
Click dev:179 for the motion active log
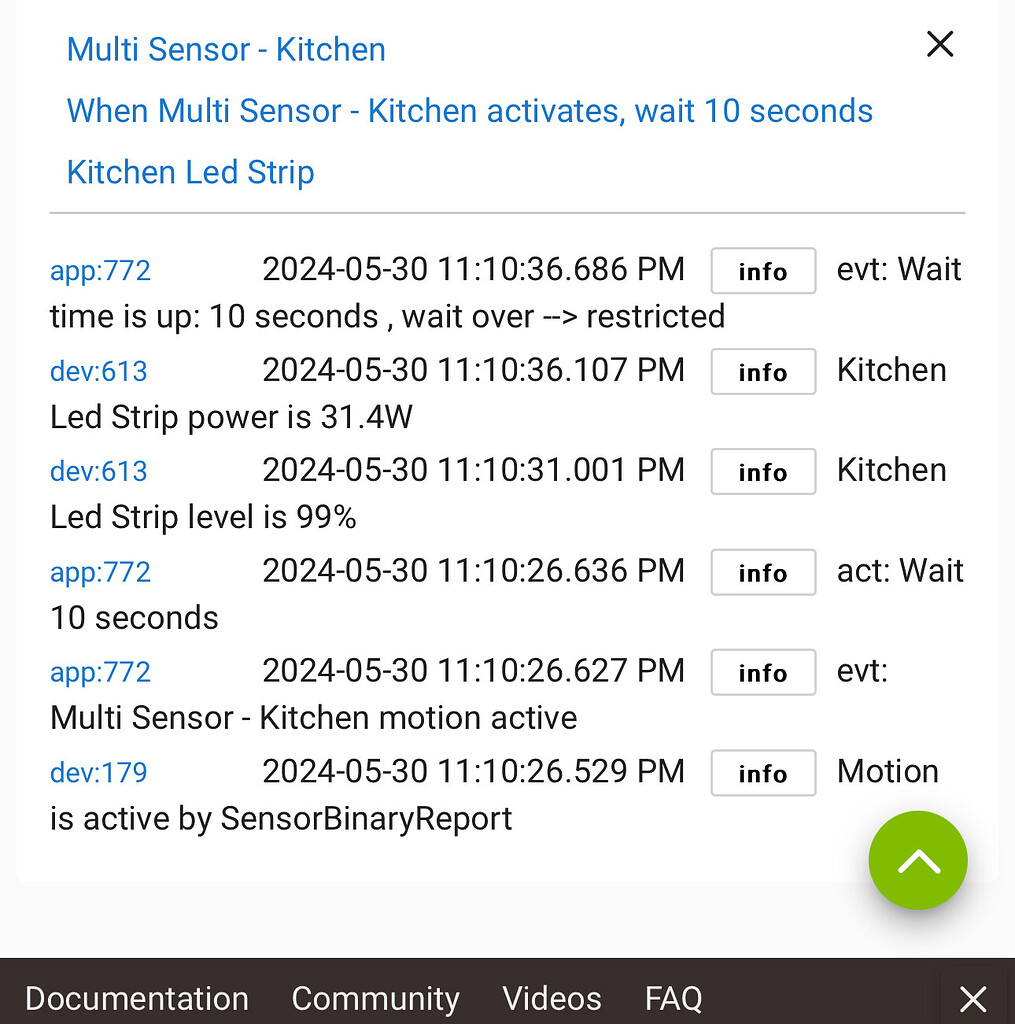coord(98,772)
